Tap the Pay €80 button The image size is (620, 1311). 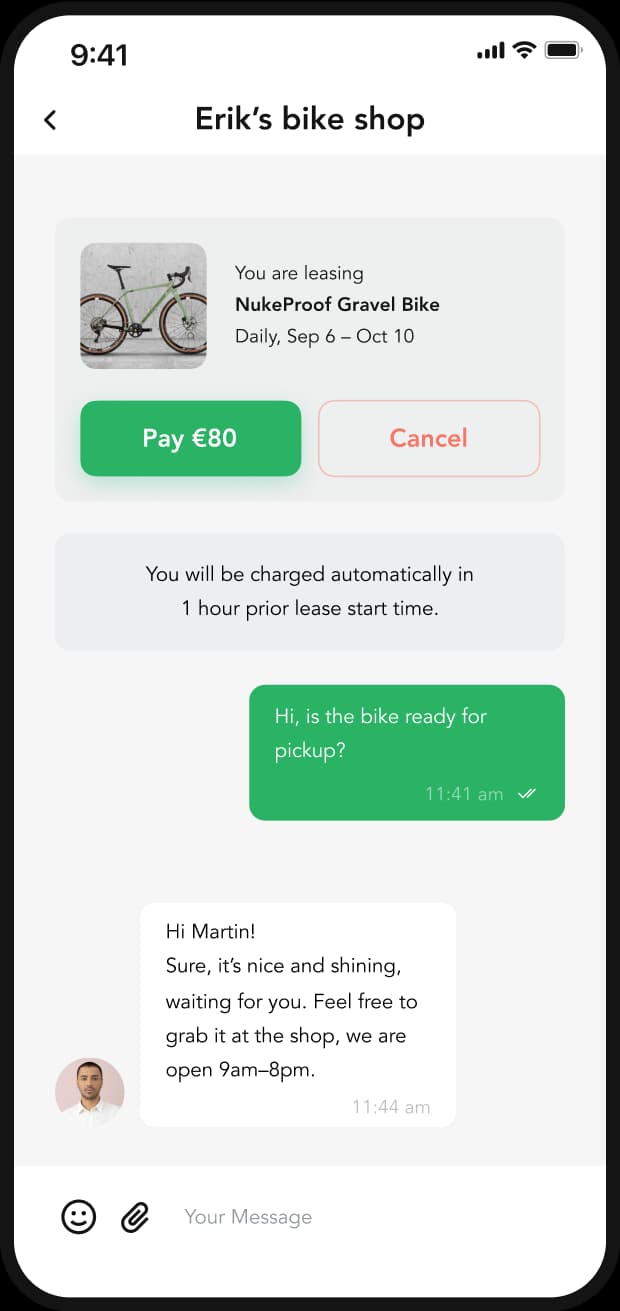point(190,438)
